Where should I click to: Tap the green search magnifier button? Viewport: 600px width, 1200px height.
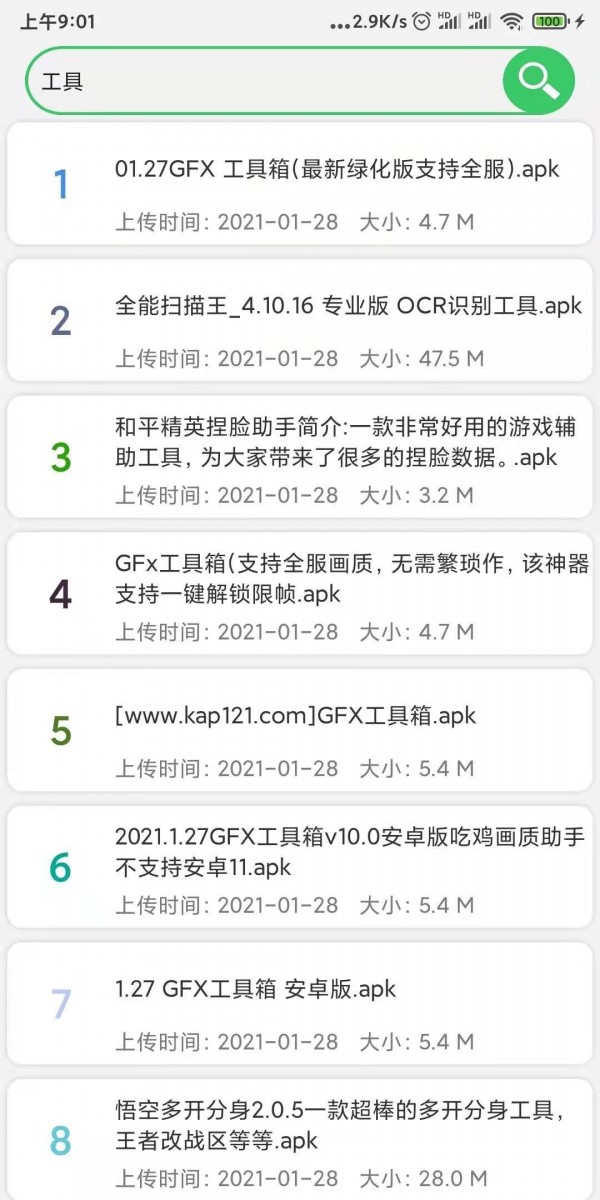coord(538,80)
